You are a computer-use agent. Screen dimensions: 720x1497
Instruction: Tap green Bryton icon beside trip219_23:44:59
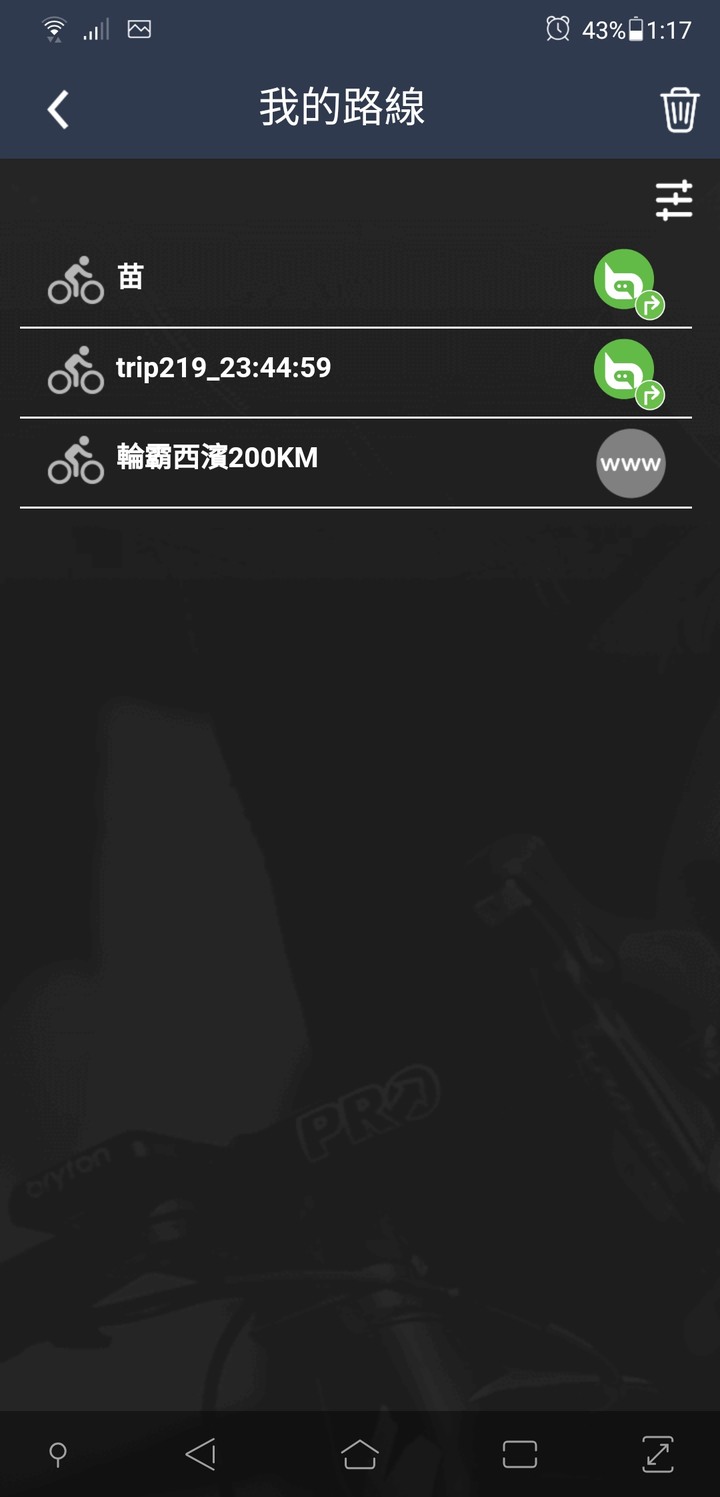point(628,373)
